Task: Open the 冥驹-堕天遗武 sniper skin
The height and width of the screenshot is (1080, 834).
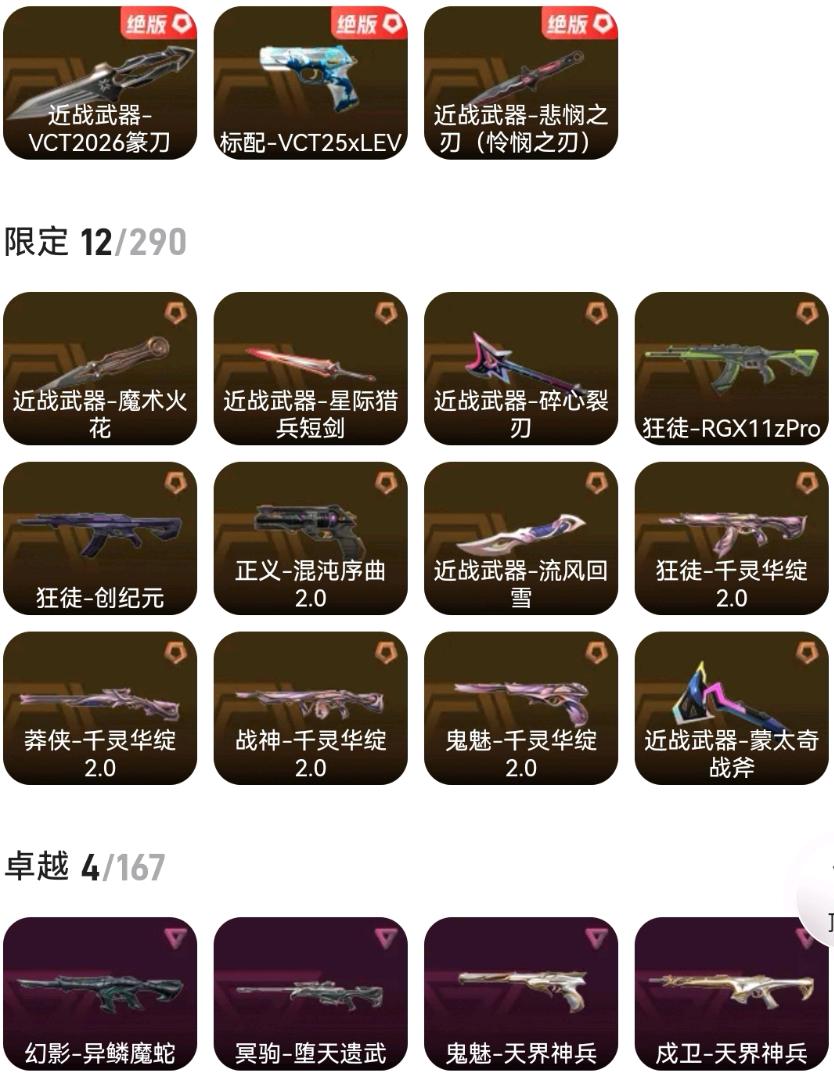Action: (311, 993)
